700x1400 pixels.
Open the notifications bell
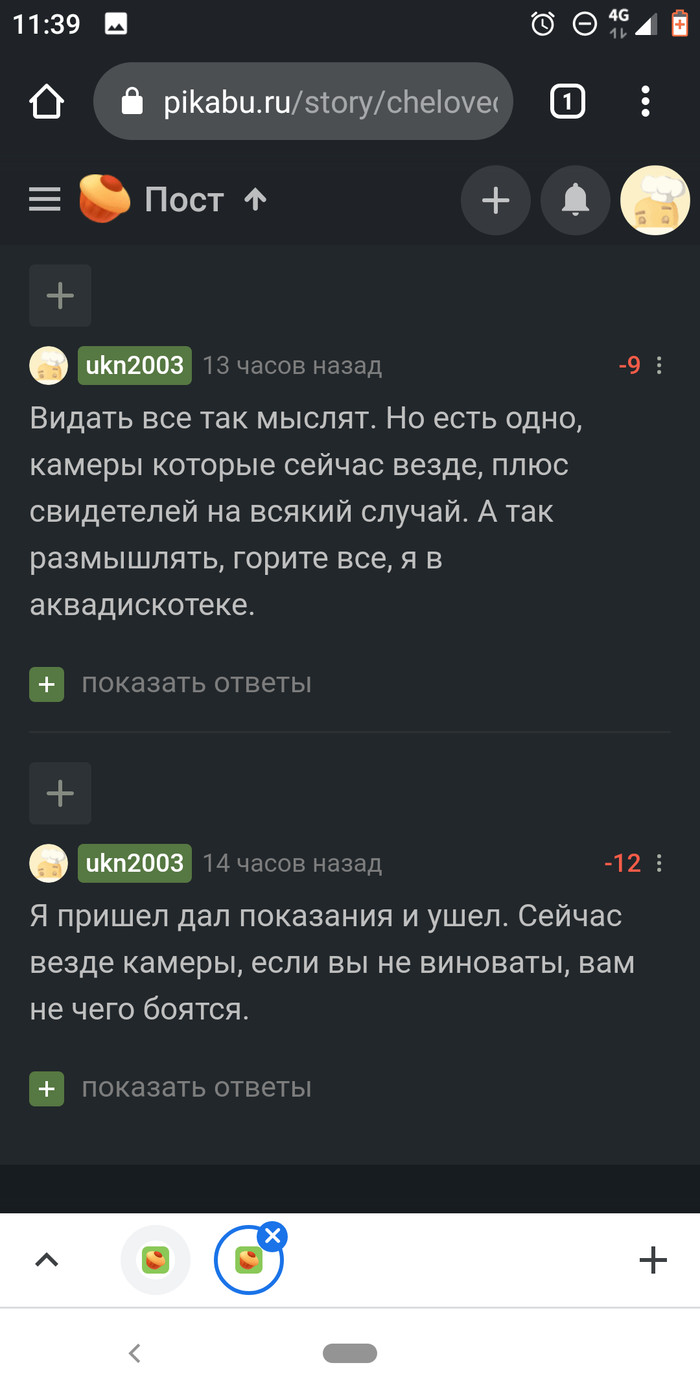point(575,201)
